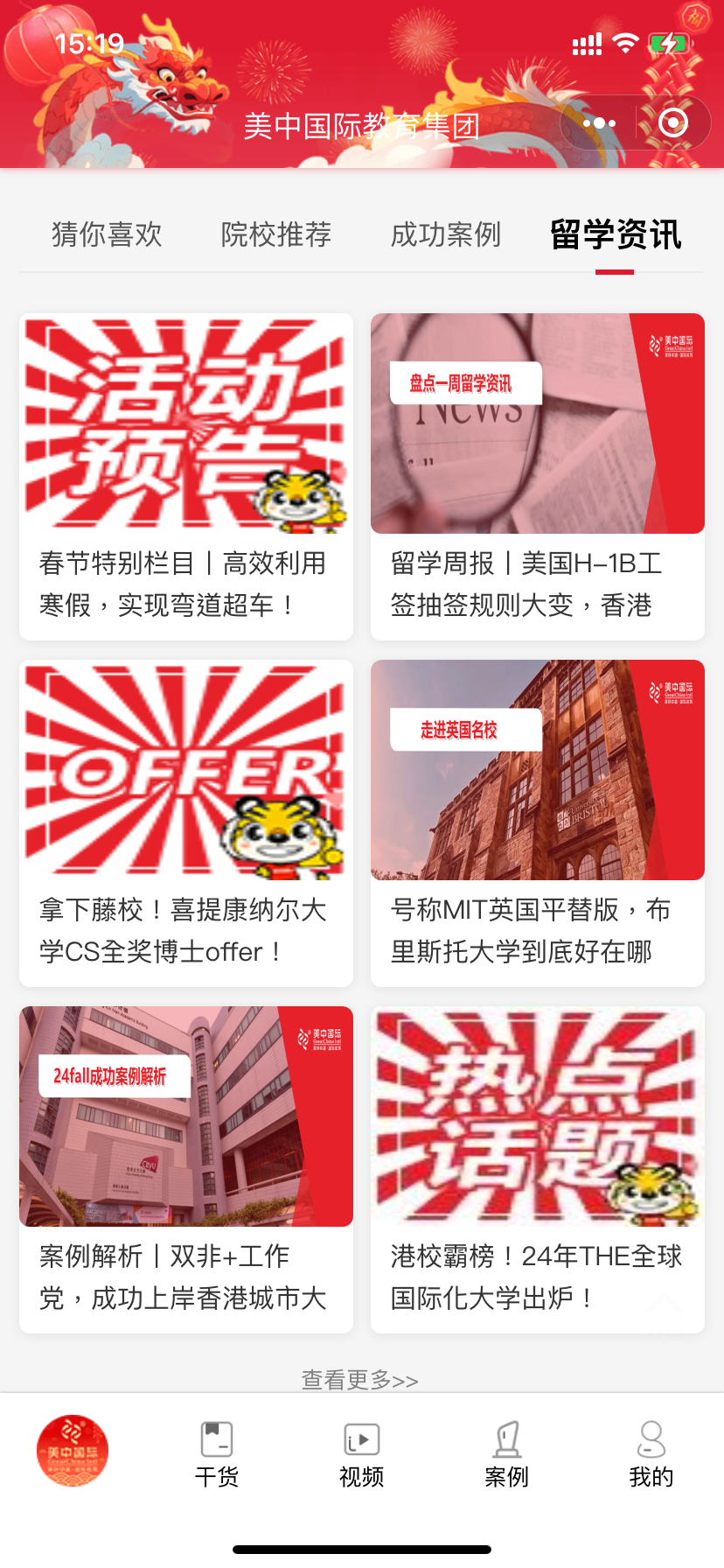724x1568 pixels.
Task: Open the 留学周报 H-1B article thumbnail
Action: 537,424
